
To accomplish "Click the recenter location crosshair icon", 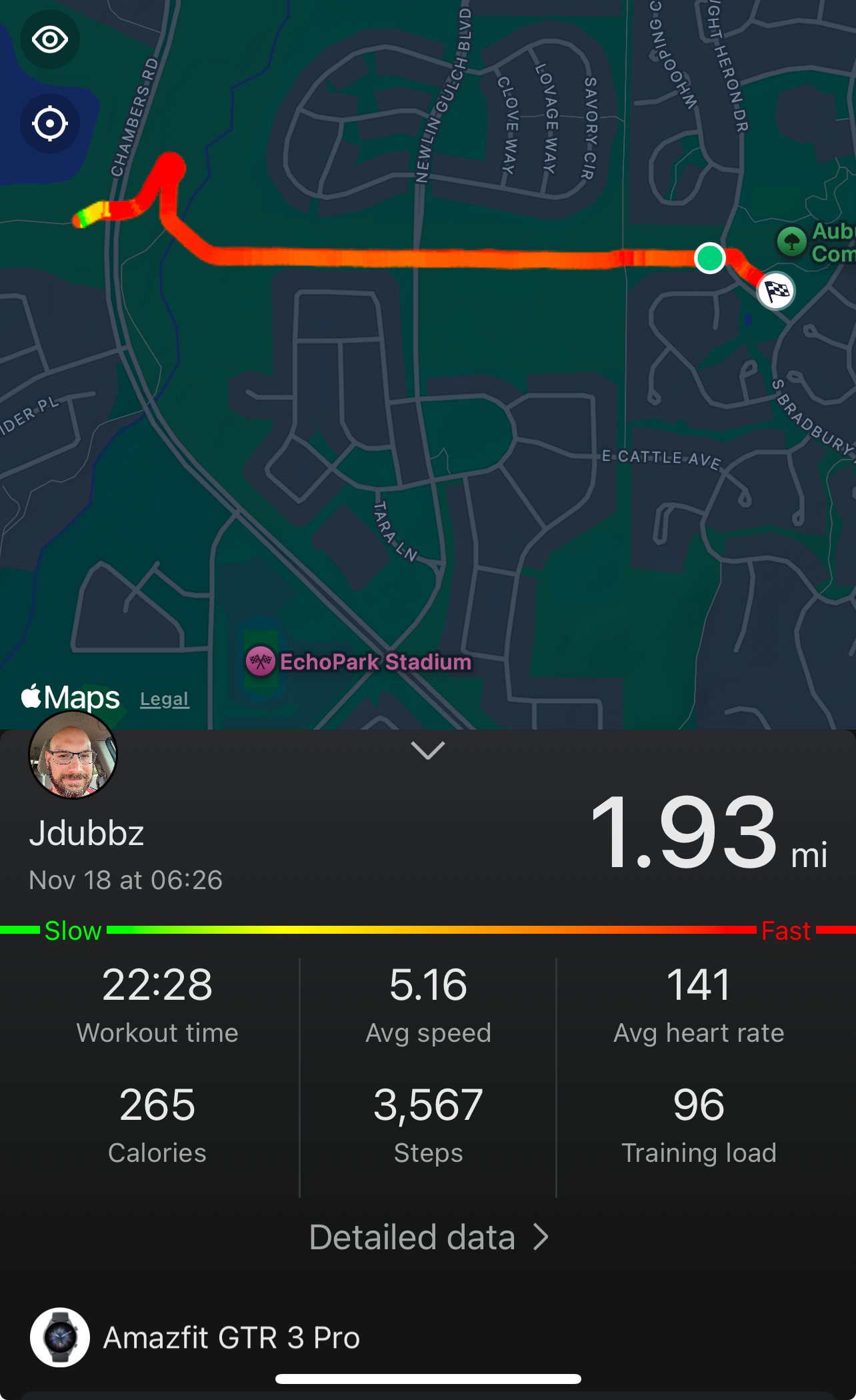I will pyautogui.click(x=50, y=123).
